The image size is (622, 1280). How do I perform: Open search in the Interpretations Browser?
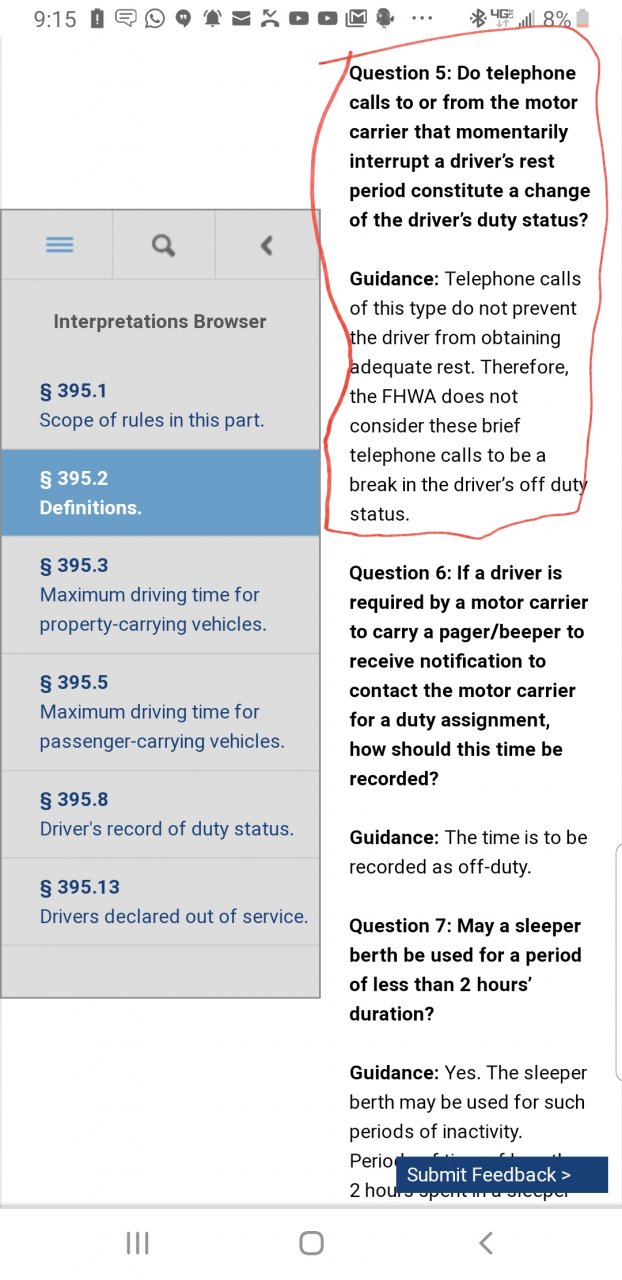tap(164, 245)
